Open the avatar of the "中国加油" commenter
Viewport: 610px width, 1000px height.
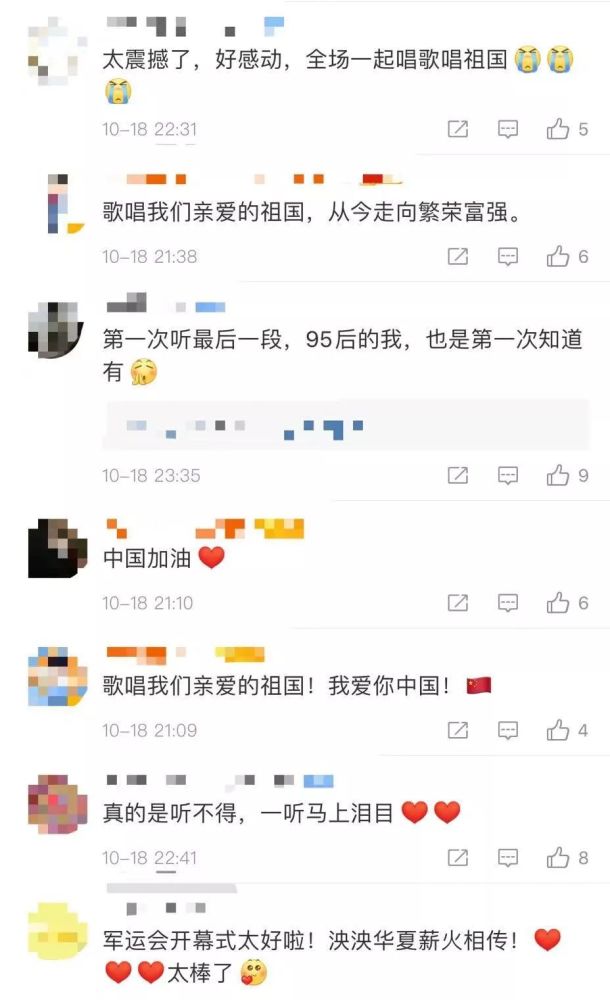point(57,548)
